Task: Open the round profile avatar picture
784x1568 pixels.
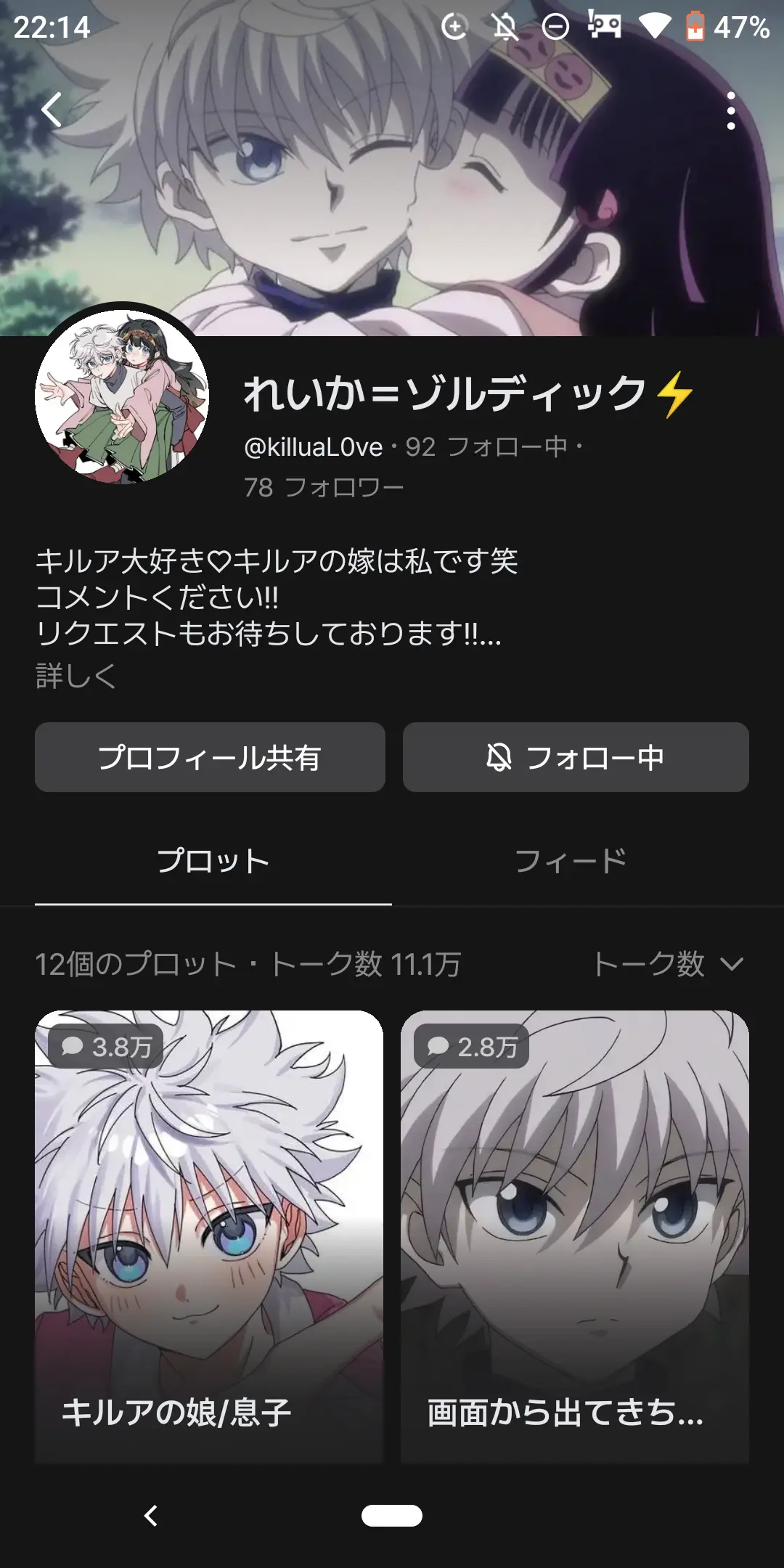Action: pyautogui.click(x=122, y=396)
